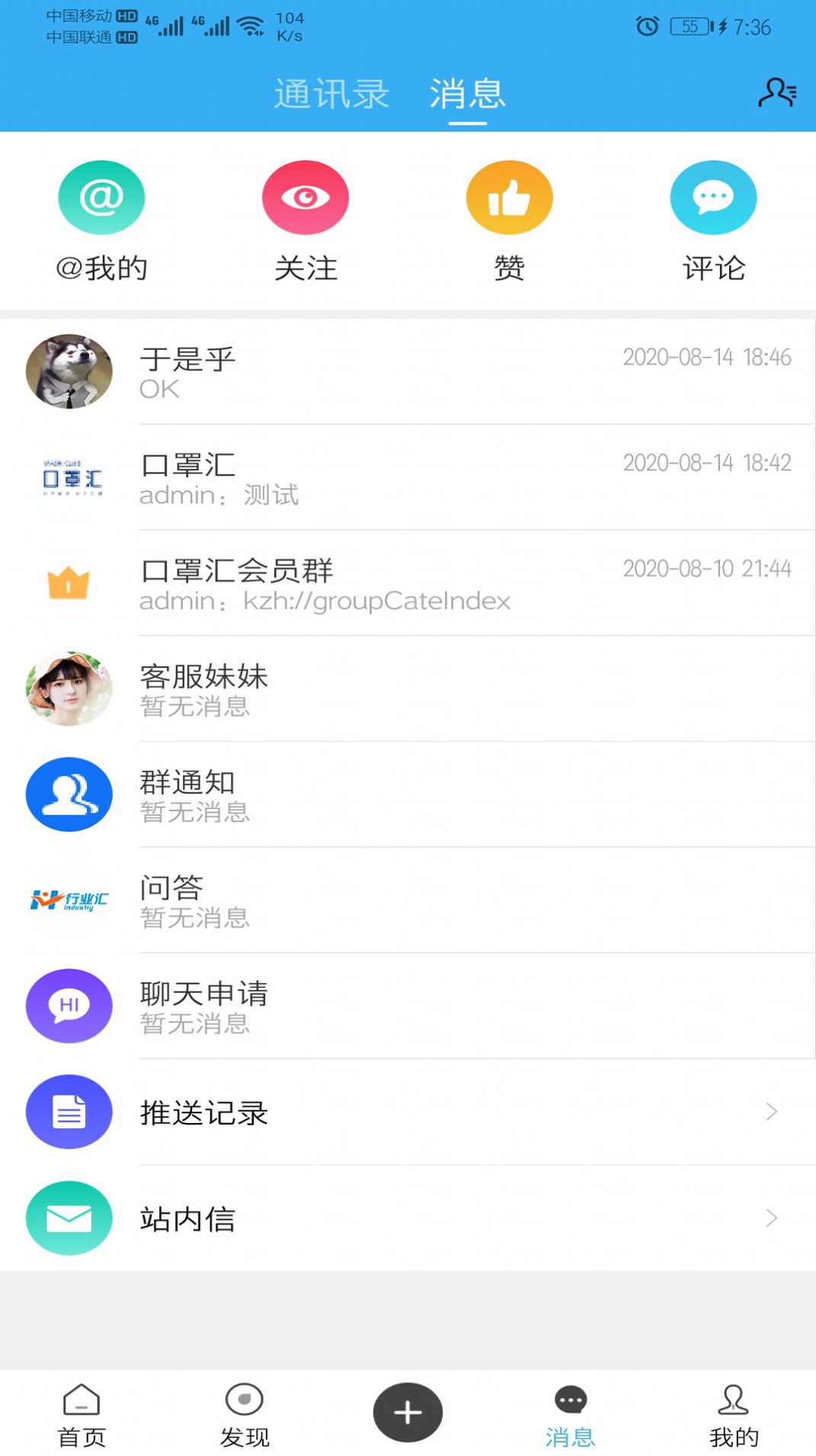816x1456 pixels.
Task: Stay on the 消息 tab
Action: (x=466, y=93)
